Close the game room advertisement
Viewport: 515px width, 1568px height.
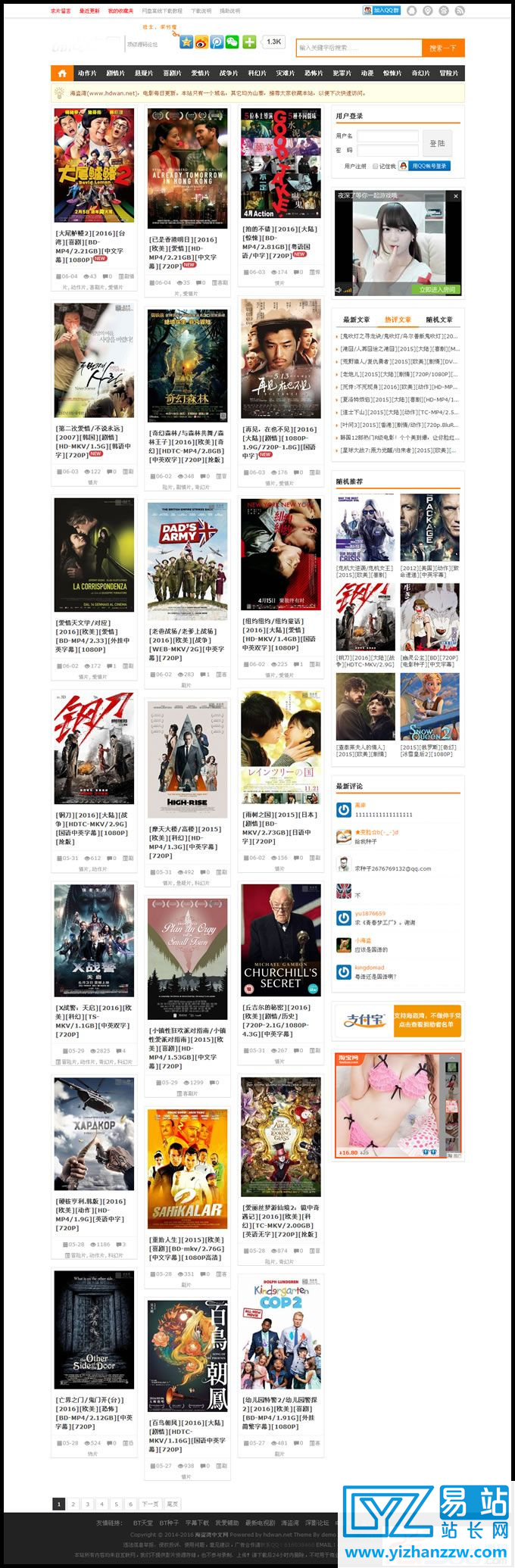tap(456, 196)
